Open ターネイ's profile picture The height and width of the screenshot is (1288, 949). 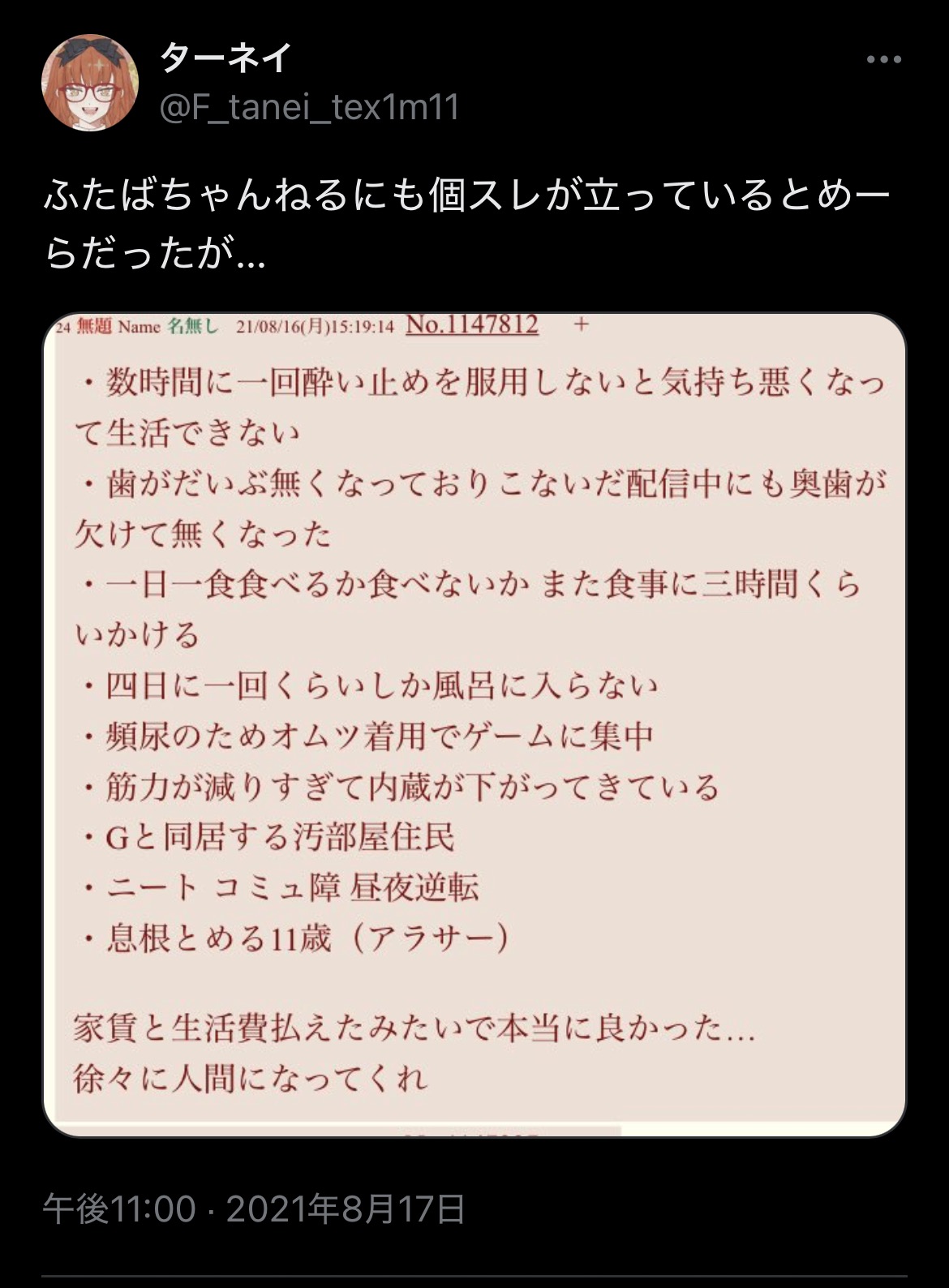(x=89, y=83)
